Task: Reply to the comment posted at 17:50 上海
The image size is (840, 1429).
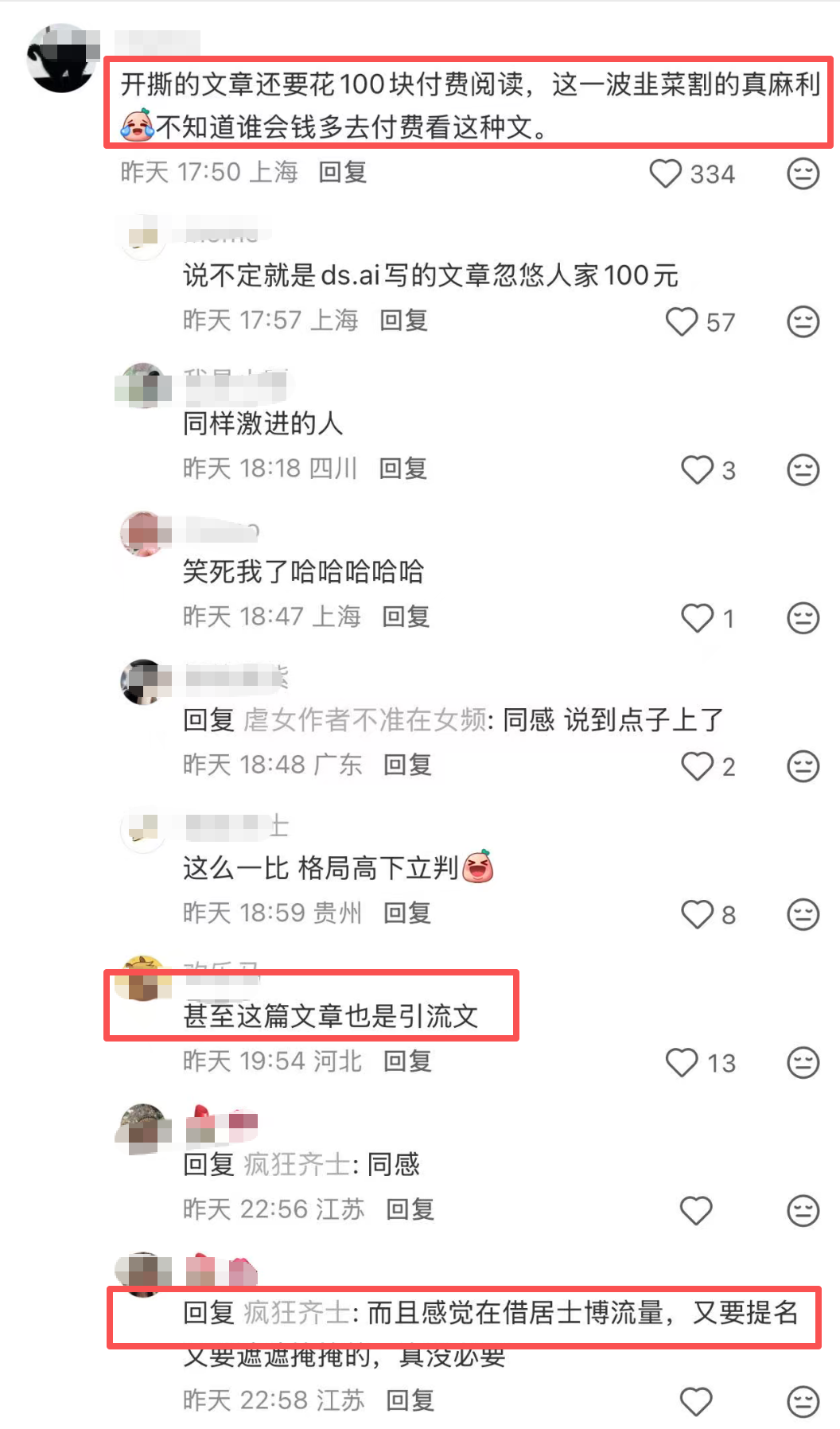Action: 342,172
